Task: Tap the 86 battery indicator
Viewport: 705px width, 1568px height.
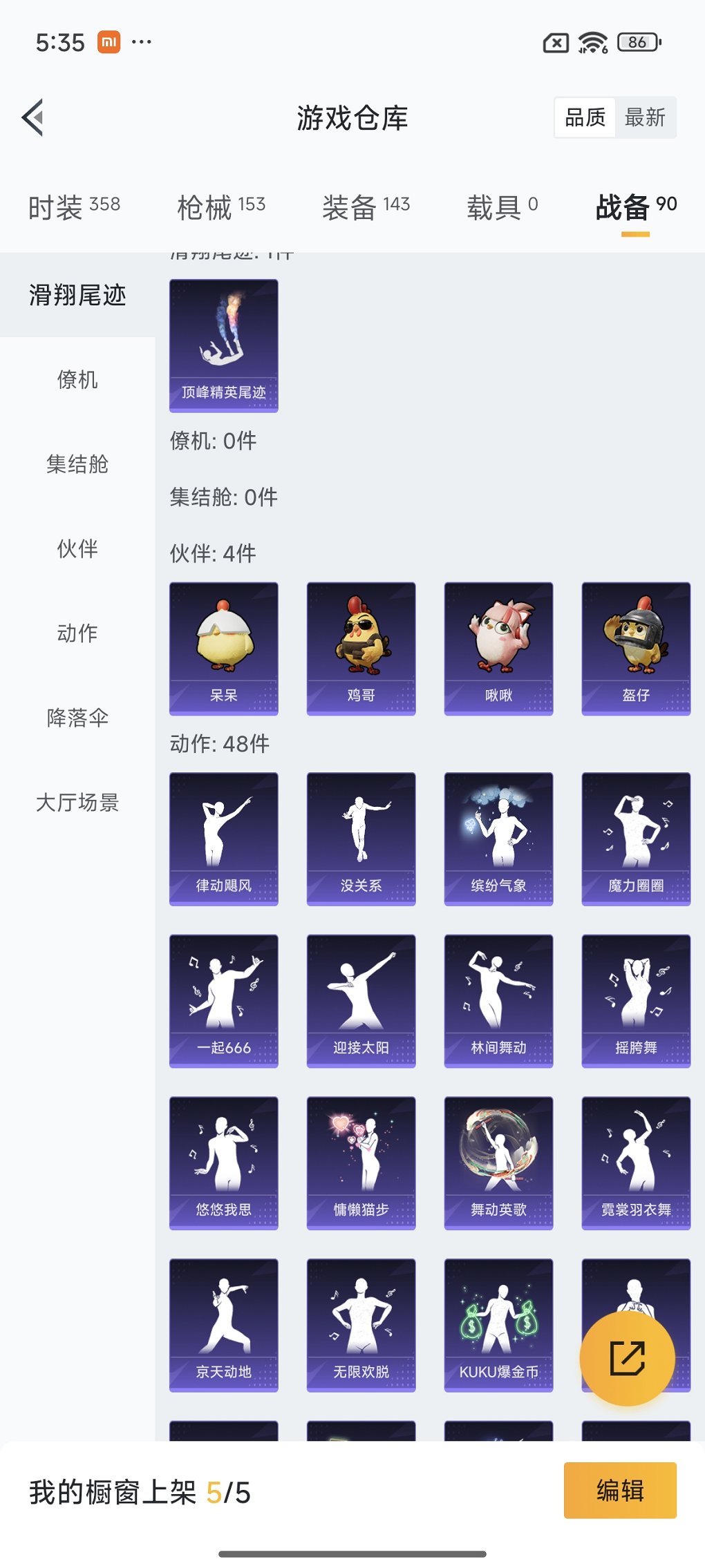Action: (636, 42)
